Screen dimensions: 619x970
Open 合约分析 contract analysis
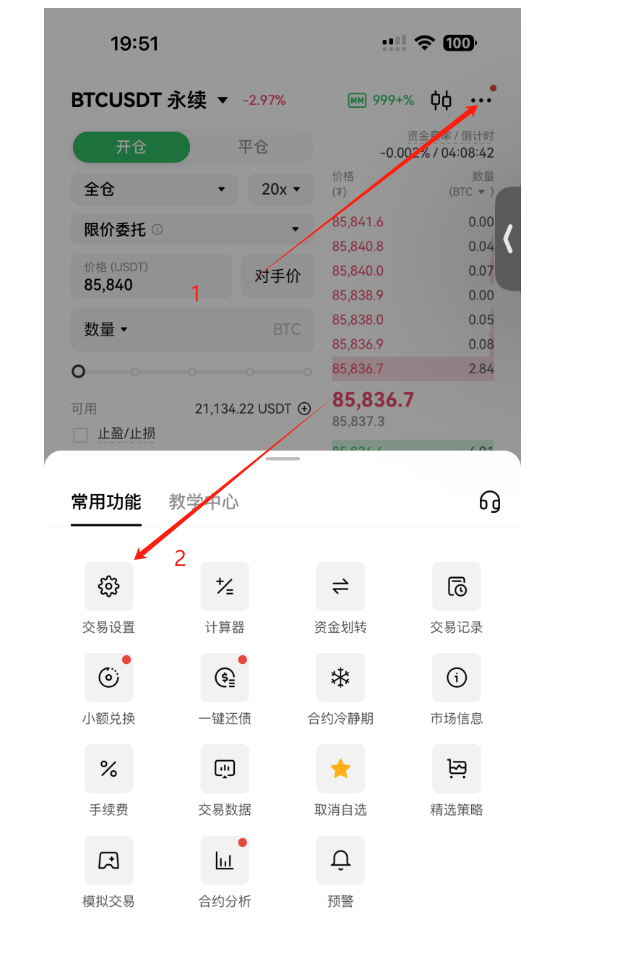(224, 860)
